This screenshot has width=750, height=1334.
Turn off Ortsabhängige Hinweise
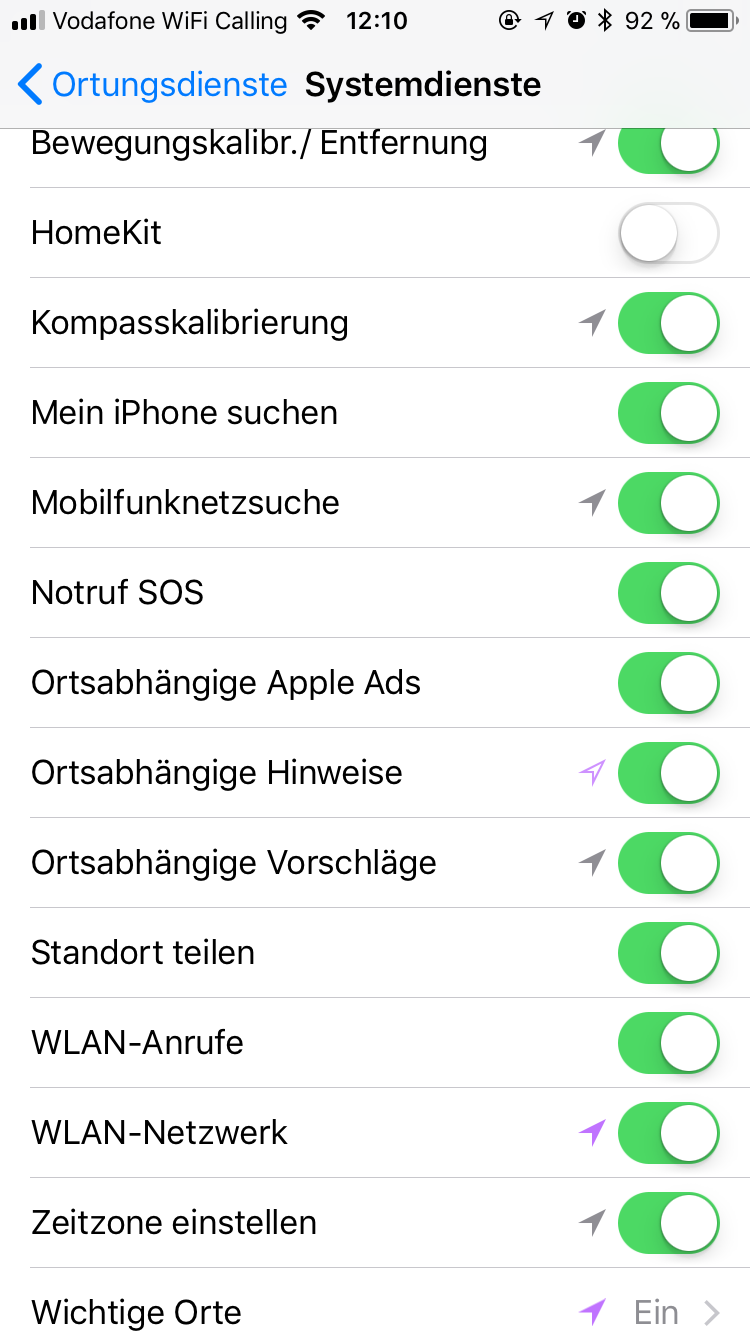[668, 773]
